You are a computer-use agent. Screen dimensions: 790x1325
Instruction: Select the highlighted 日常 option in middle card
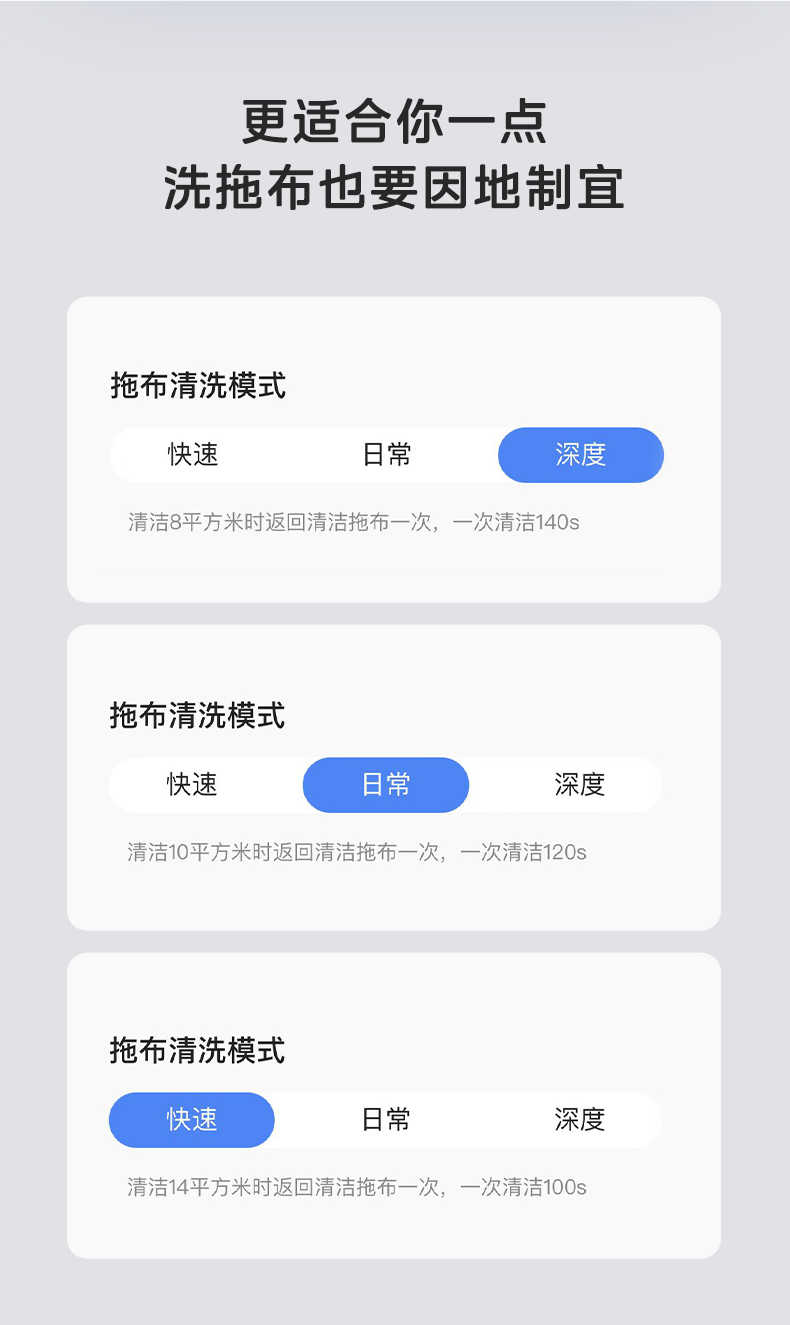tap(386, 785)
